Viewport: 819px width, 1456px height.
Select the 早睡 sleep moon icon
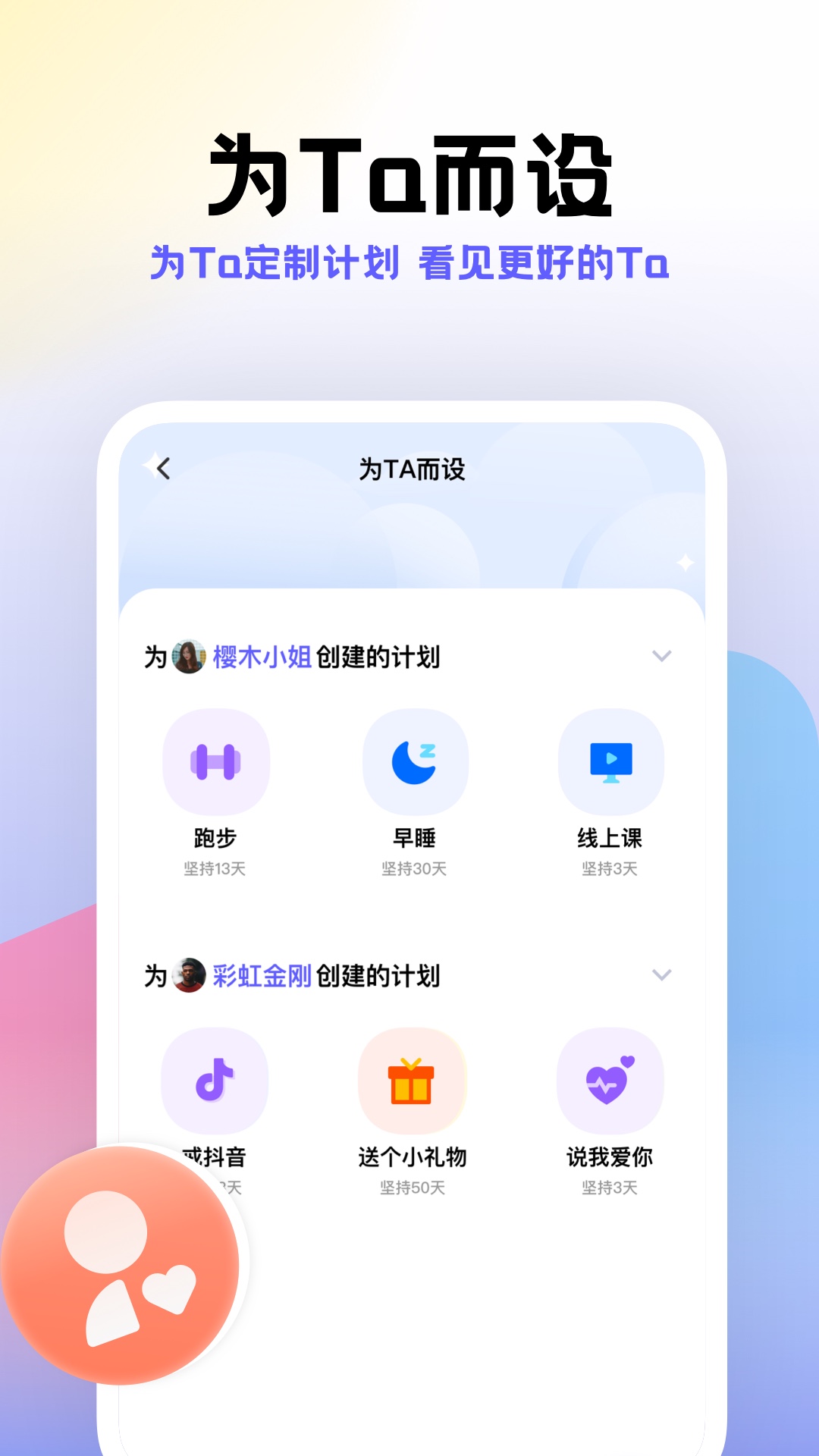pyautogui.click(x=414, y=762)
